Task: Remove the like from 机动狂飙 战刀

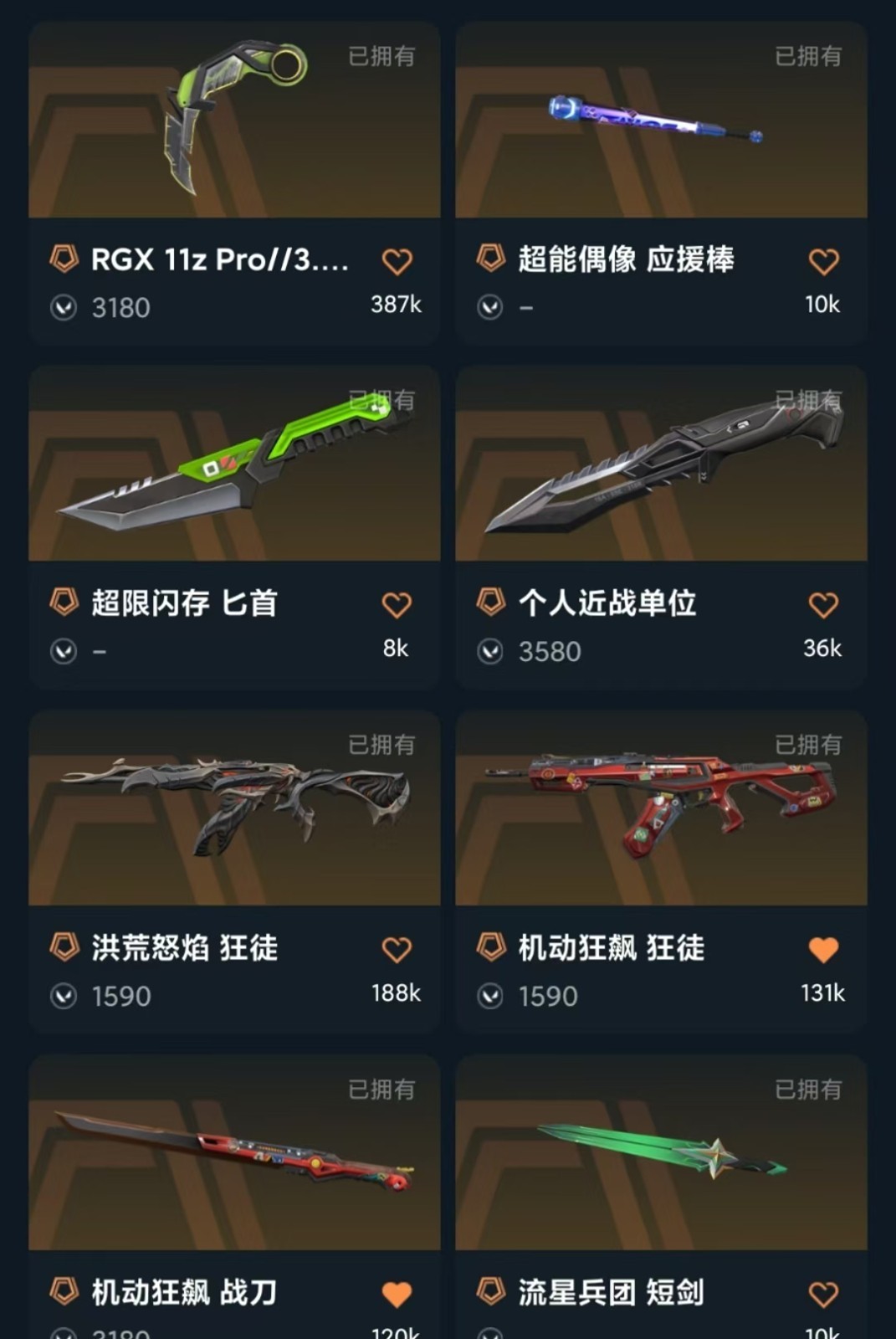Action: click(x=397, y=1295)
